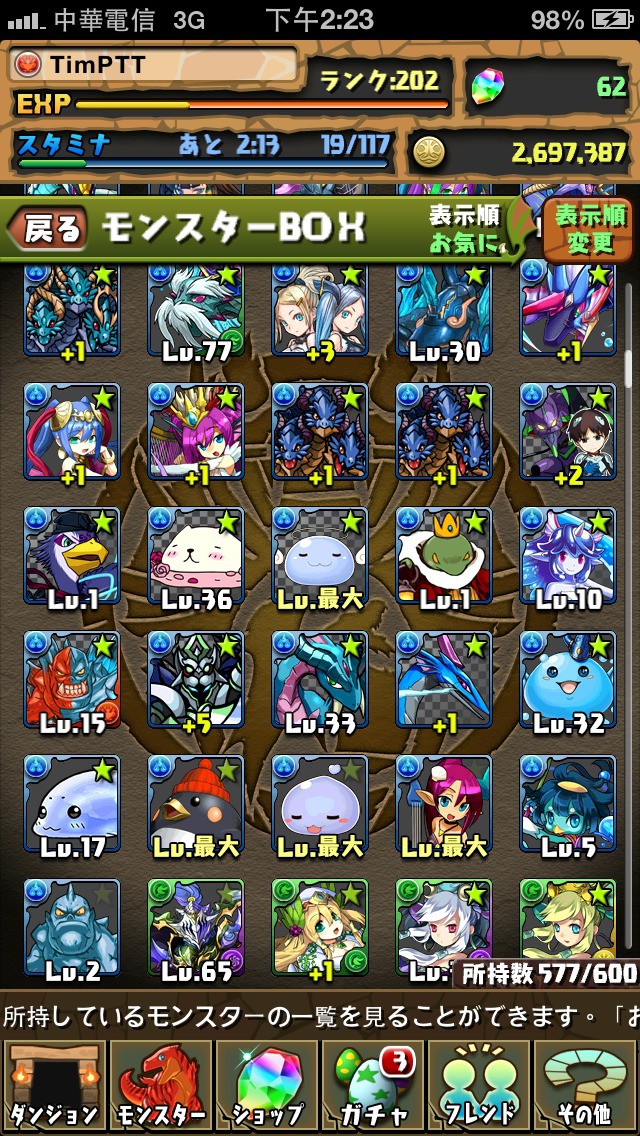Select the blue beetle monster at Lv.30

444,310
